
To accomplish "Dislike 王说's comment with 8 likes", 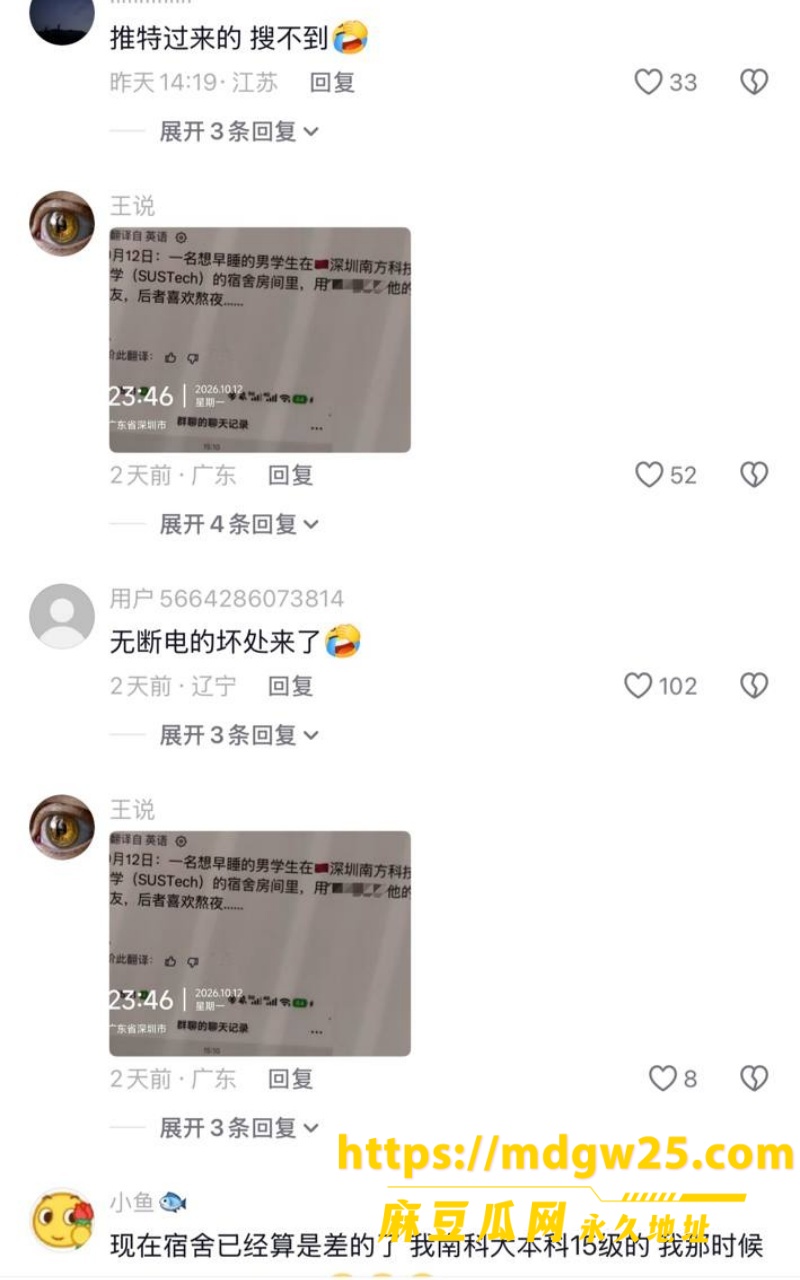I will tap(754, 1078).
